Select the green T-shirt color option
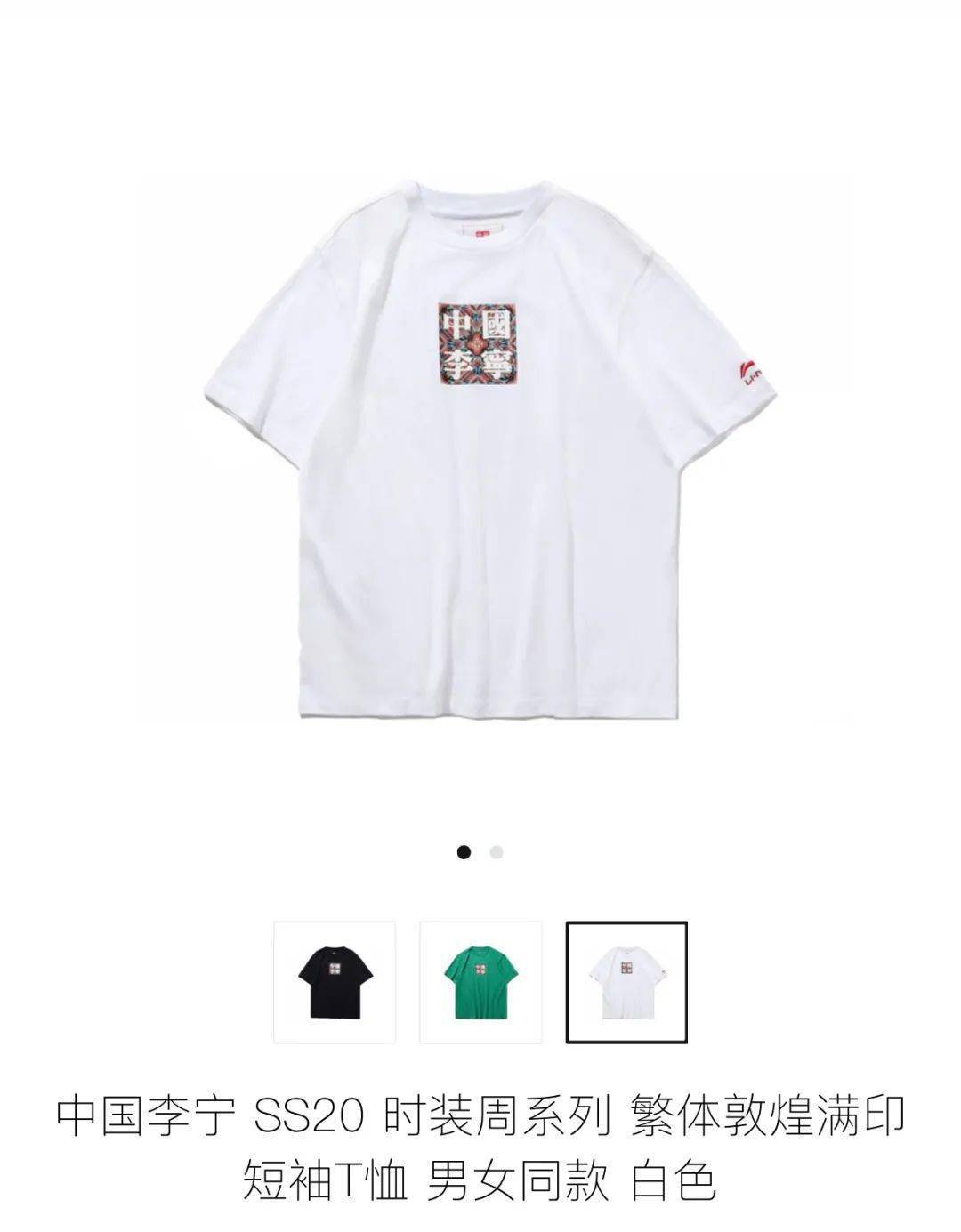Screen dimensions: 961x1232 pos(480,982)
